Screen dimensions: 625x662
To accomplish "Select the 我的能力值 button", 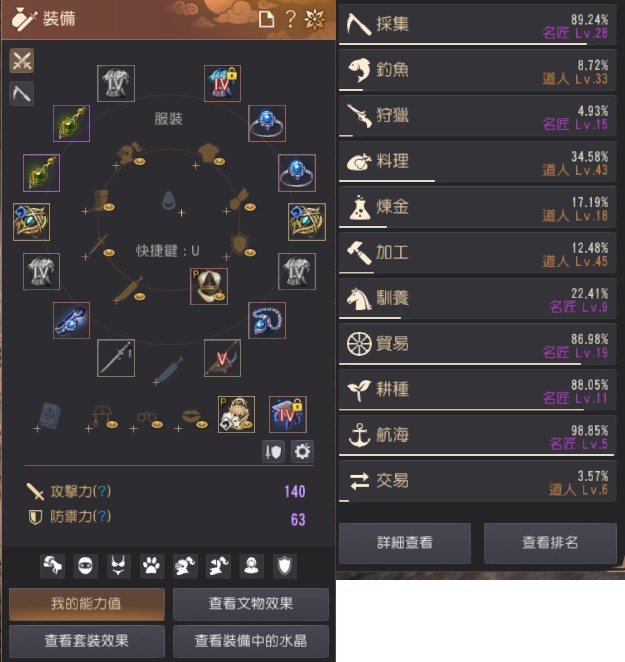I will click(x=86, y=604).
